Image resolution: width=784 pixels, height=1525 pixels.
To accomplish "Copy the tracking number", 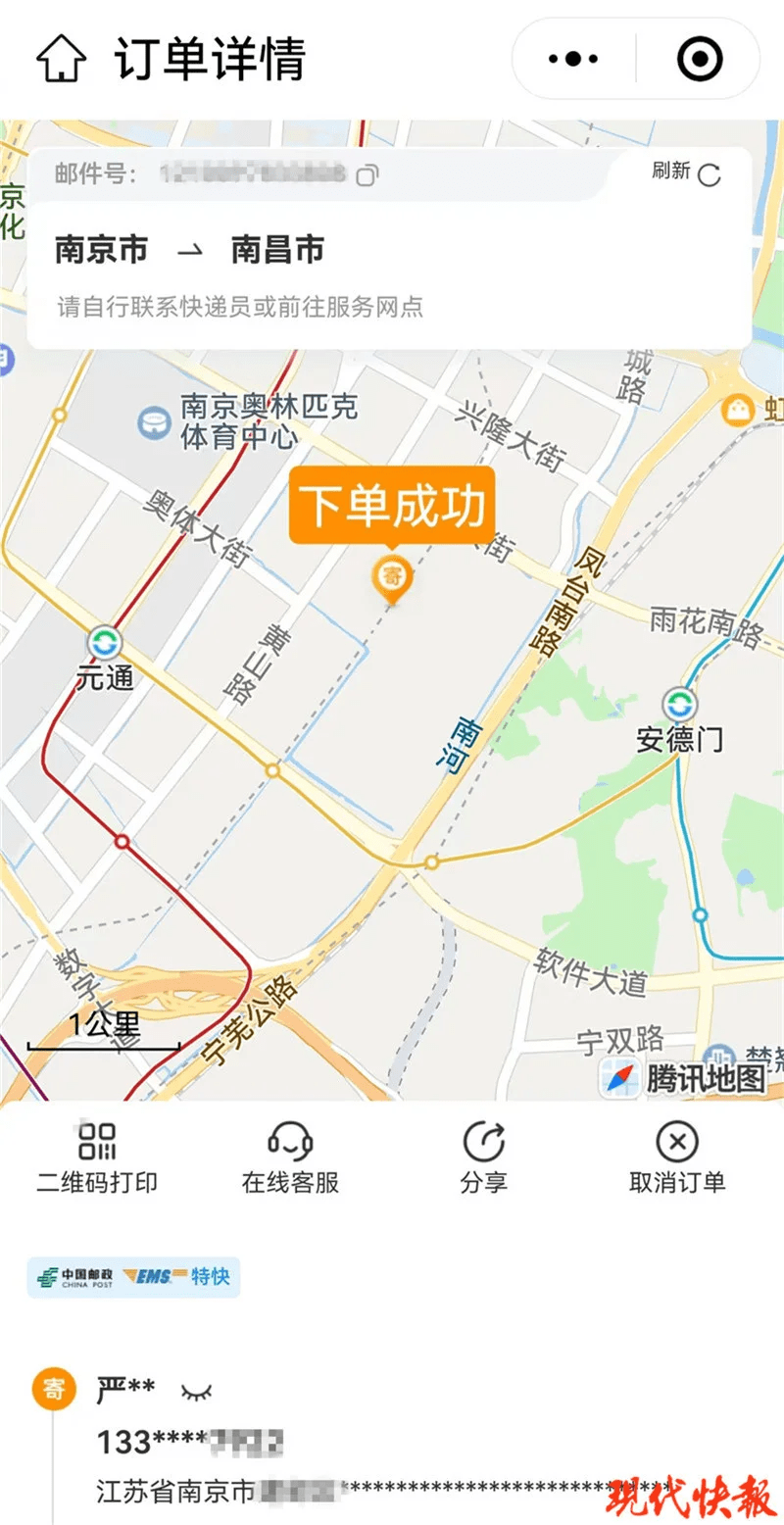I will 367,175.
